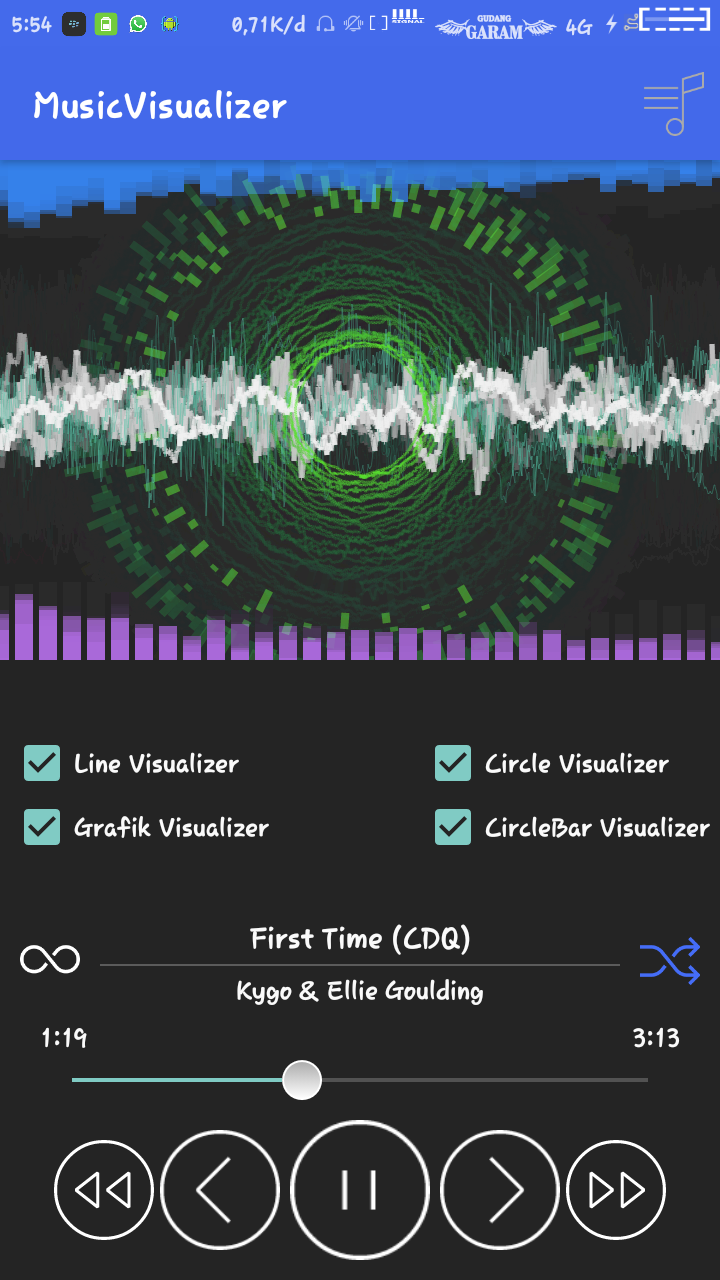
Task: Fast forward with the double-arrow button
Action: pos(616,1190)
